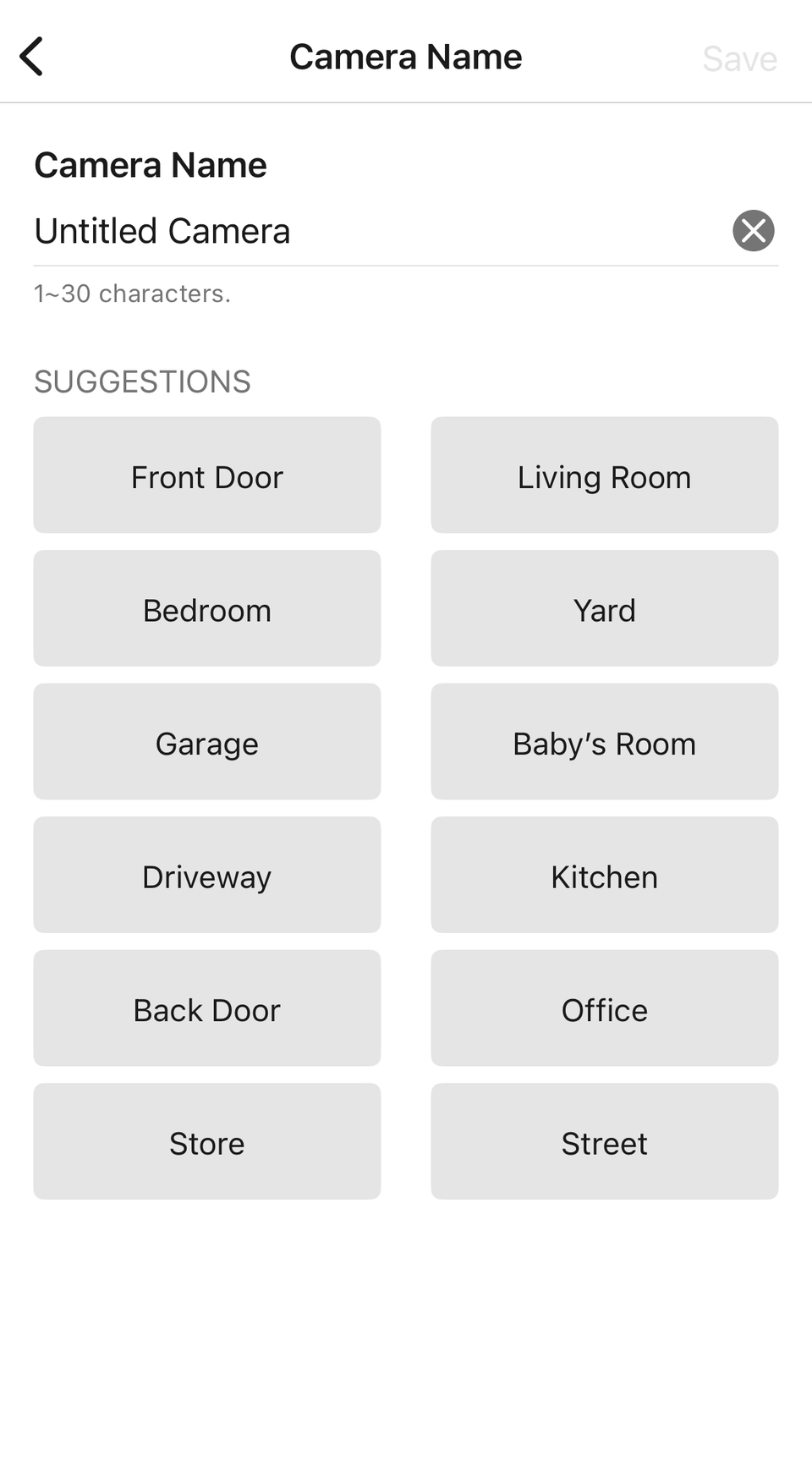Use Back Door as camera name

(207, 1008)
